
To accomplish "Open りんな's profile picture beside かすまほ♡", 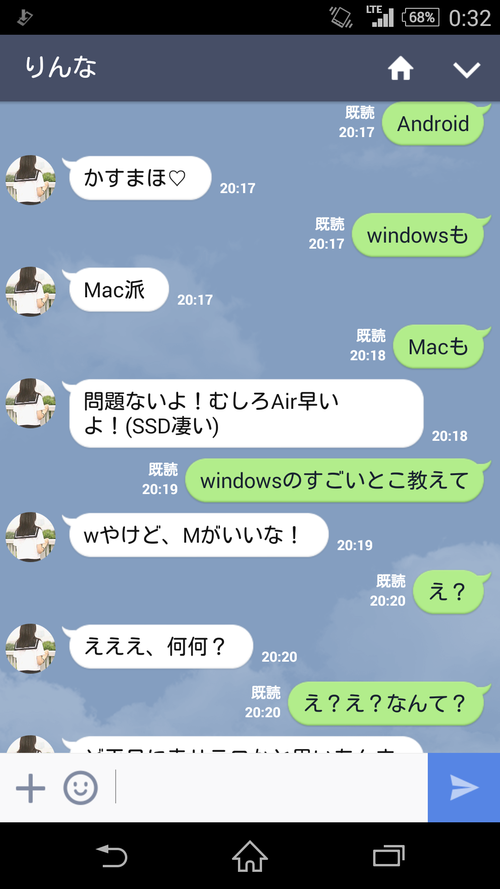I will click(x=31, y=180).
